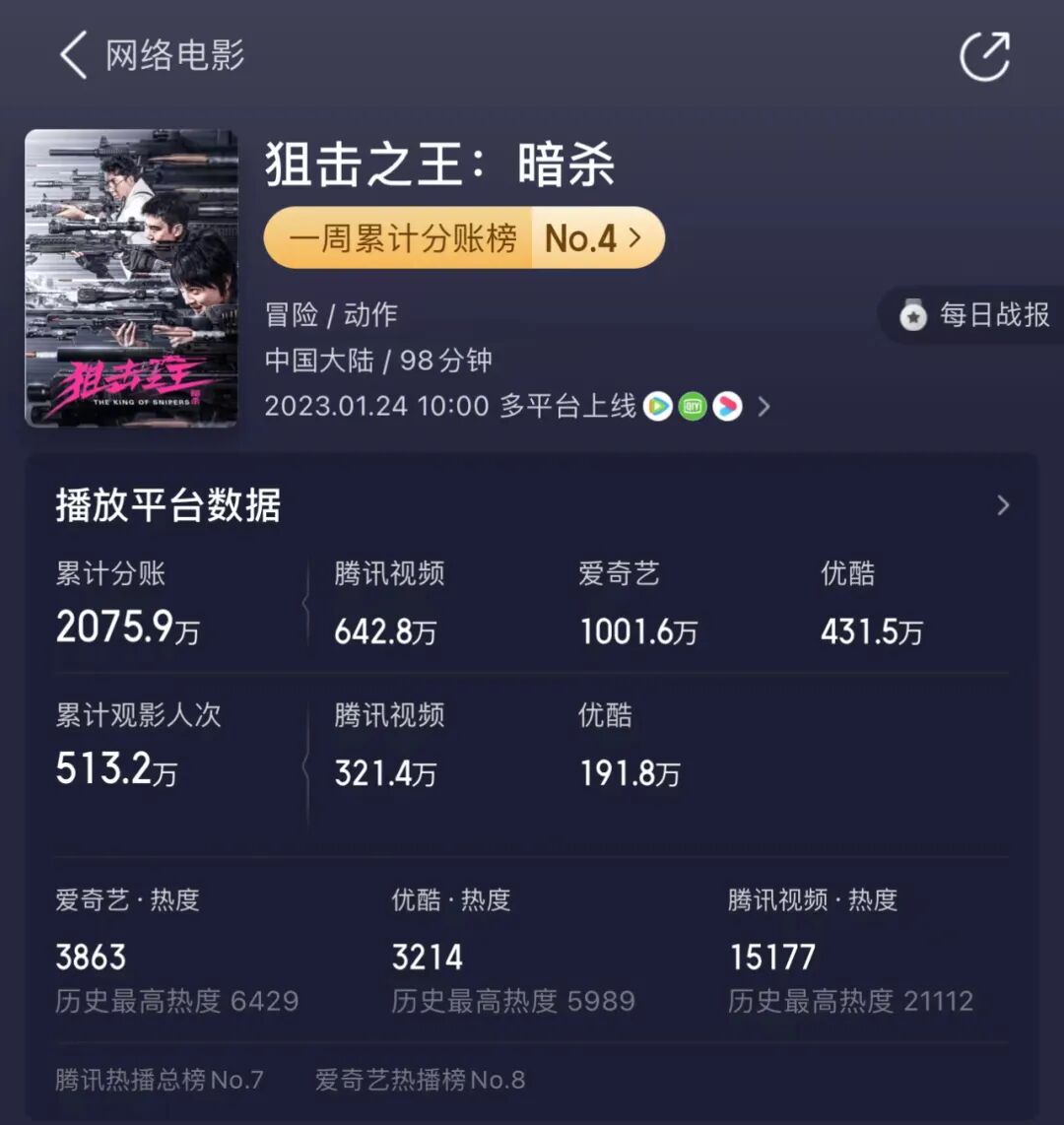View the 狙击之王 movie poster
Viewport: 1064px width, 1125px height.
pos(131,279)
